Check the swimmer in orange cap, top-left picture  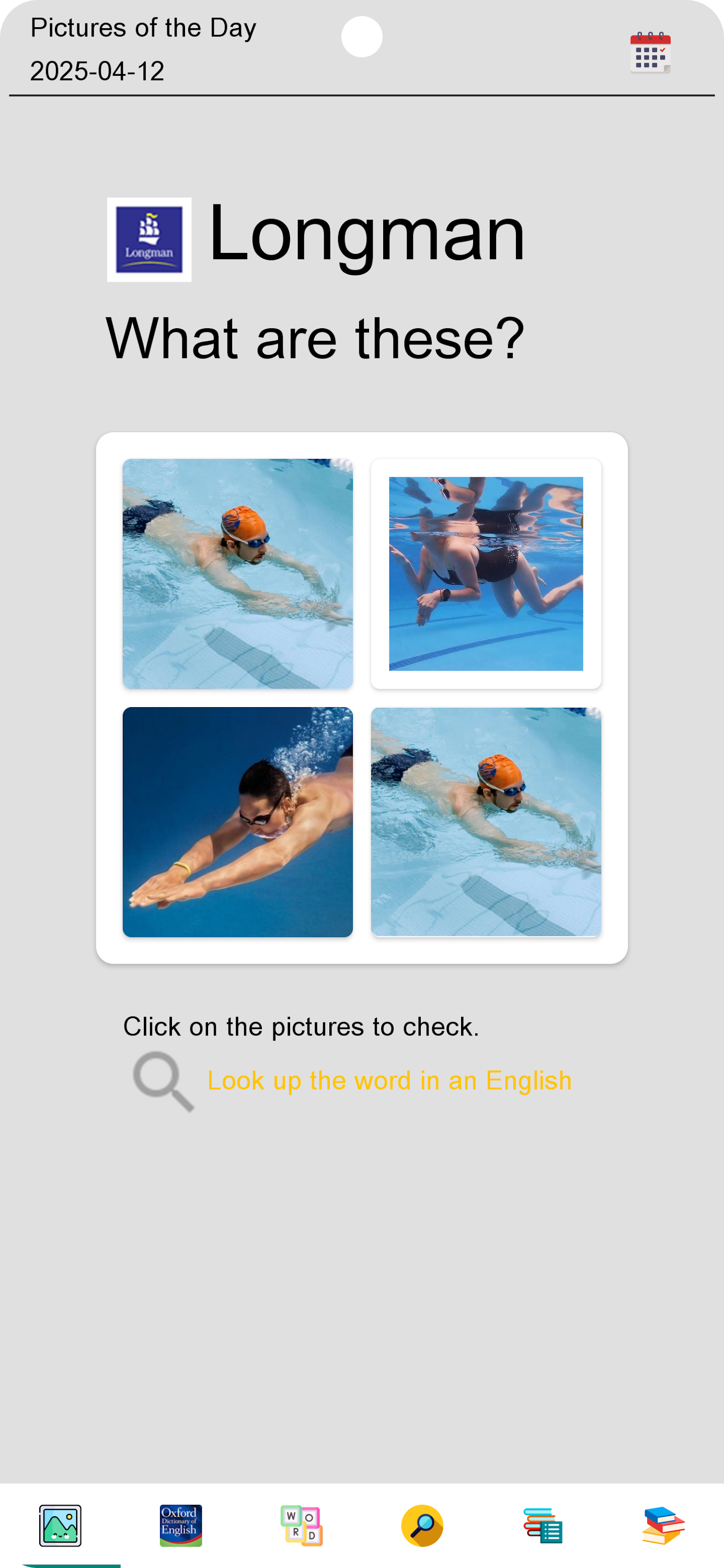tap(237, 573)
